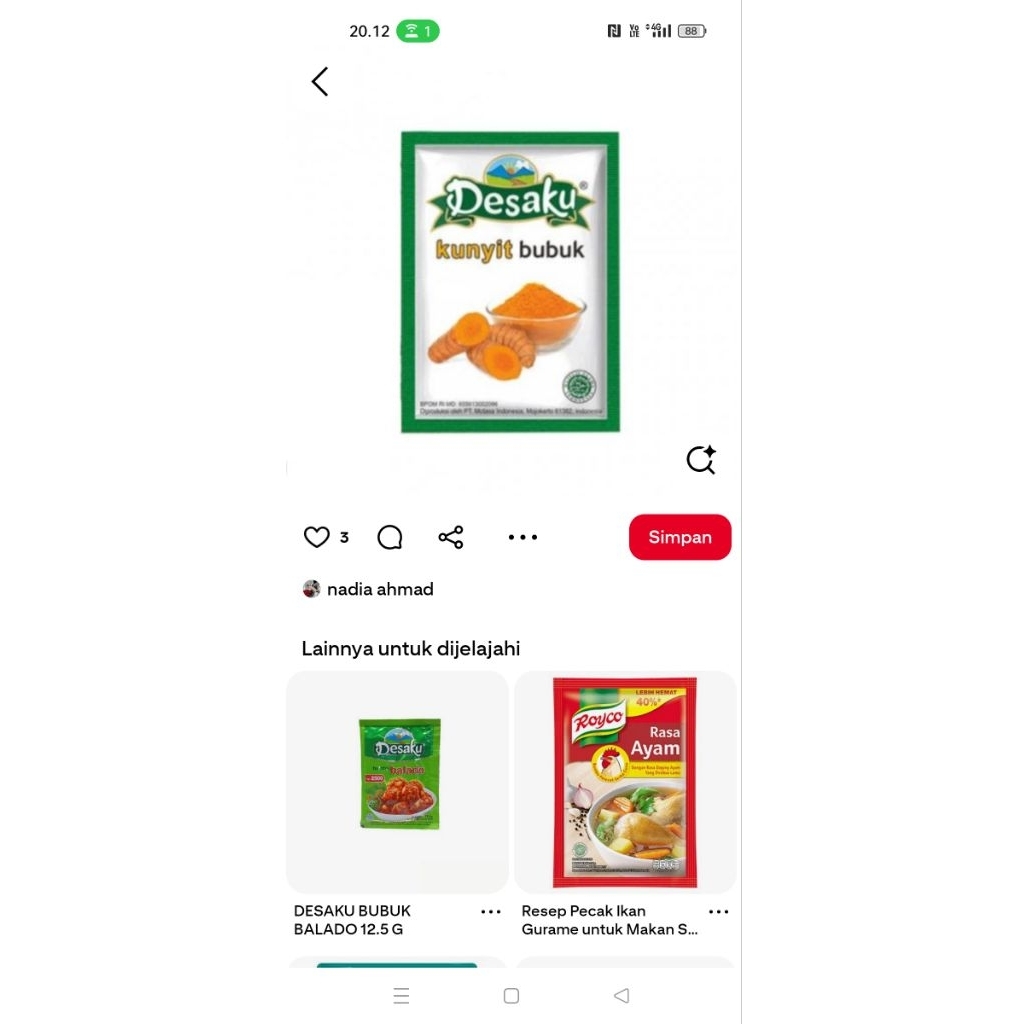Share this pin
This screenshot has height=1024, width=1024.
[451, 537]
